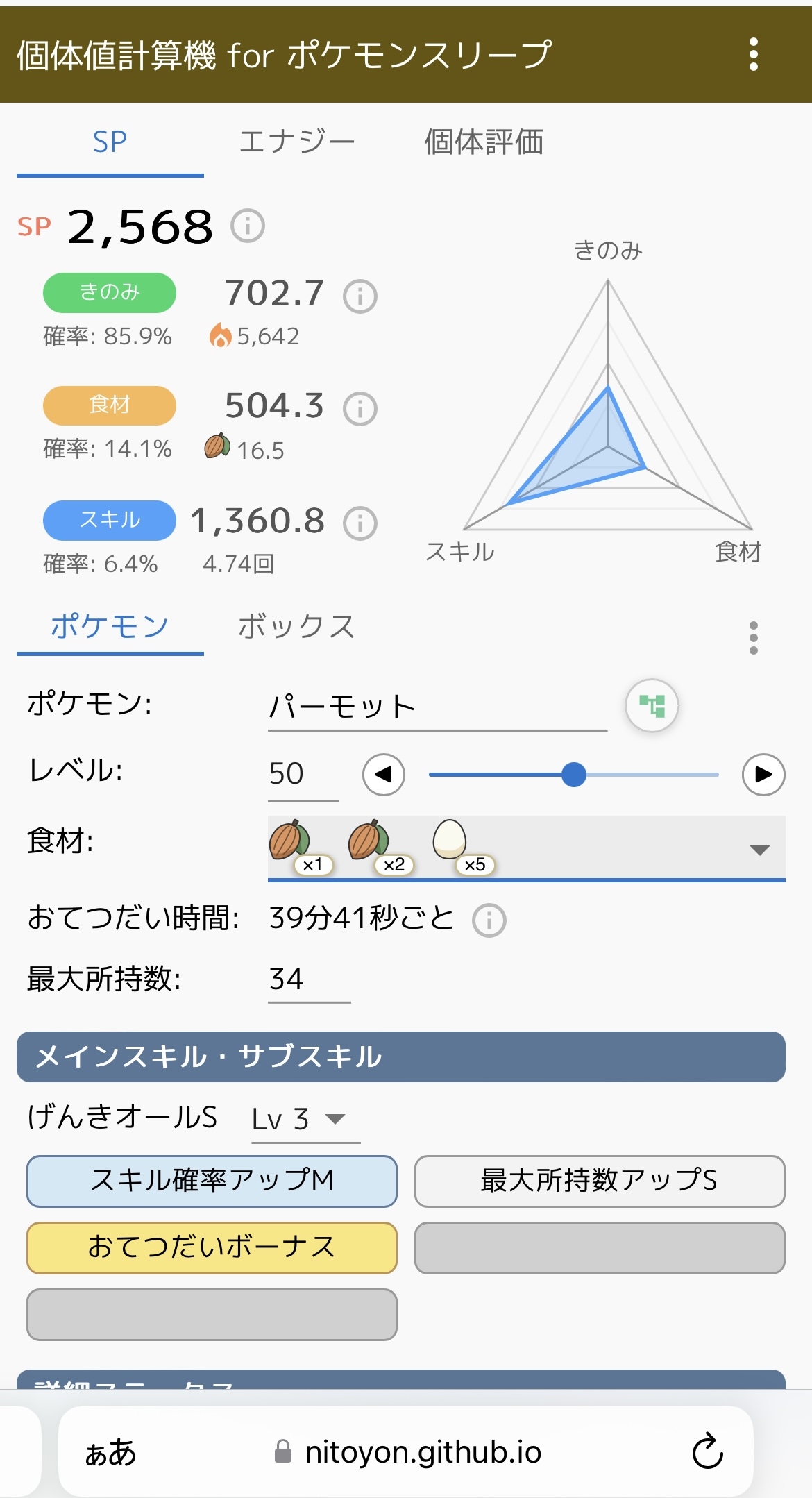Edit the level input showing 50
The image size is (812, 1498).
[303, 774]
